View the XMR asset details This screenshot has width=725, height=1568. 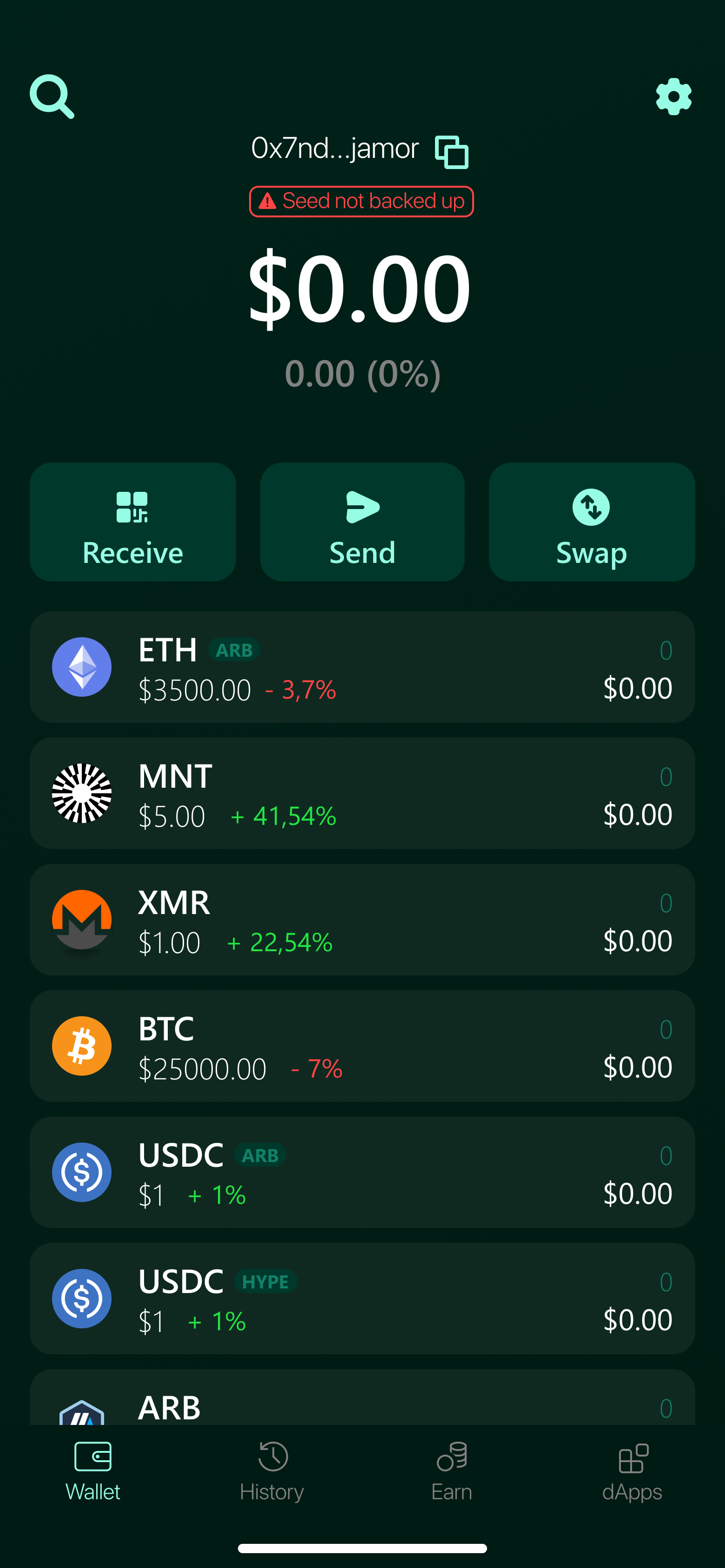point(362,920)
